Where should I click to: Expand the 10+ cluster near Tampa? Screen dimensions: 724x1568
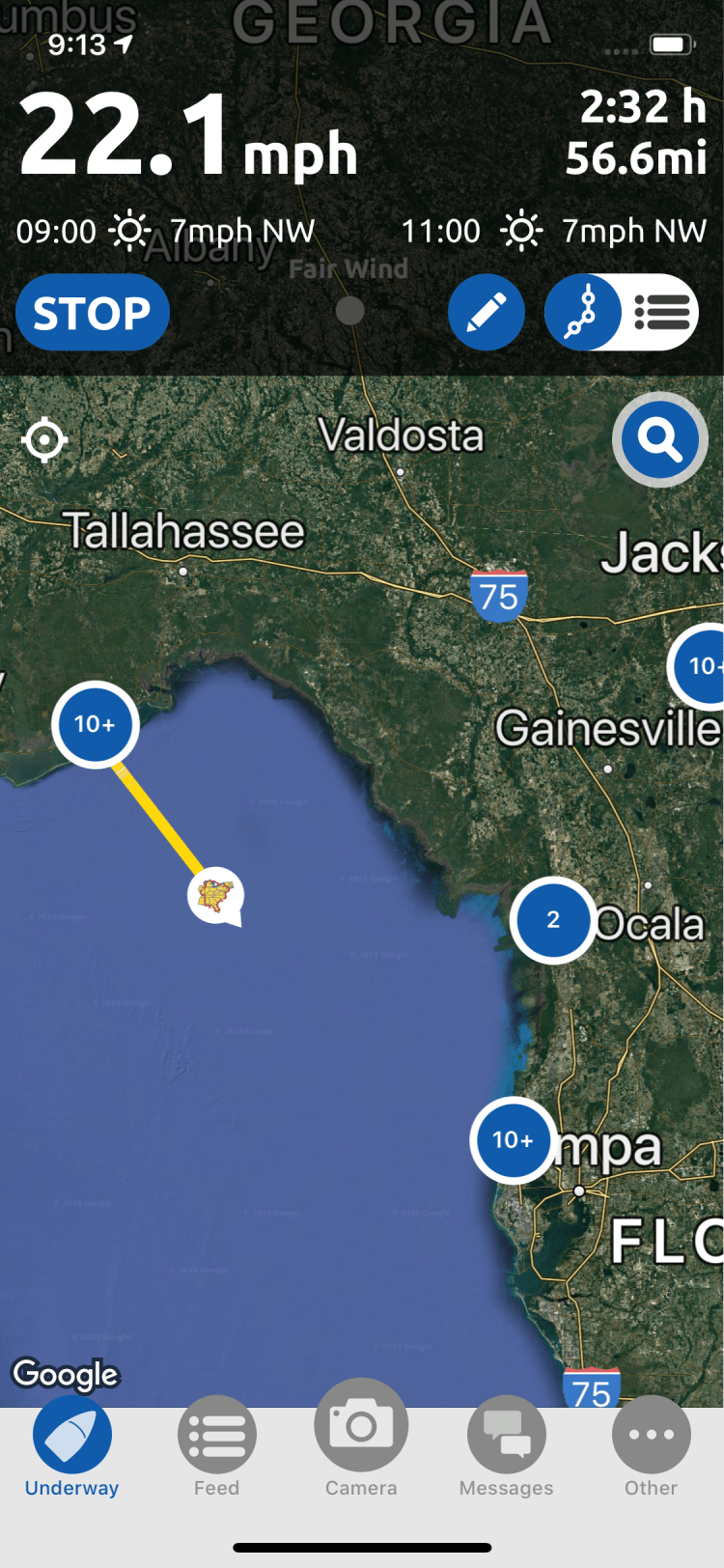(513, 1140)
